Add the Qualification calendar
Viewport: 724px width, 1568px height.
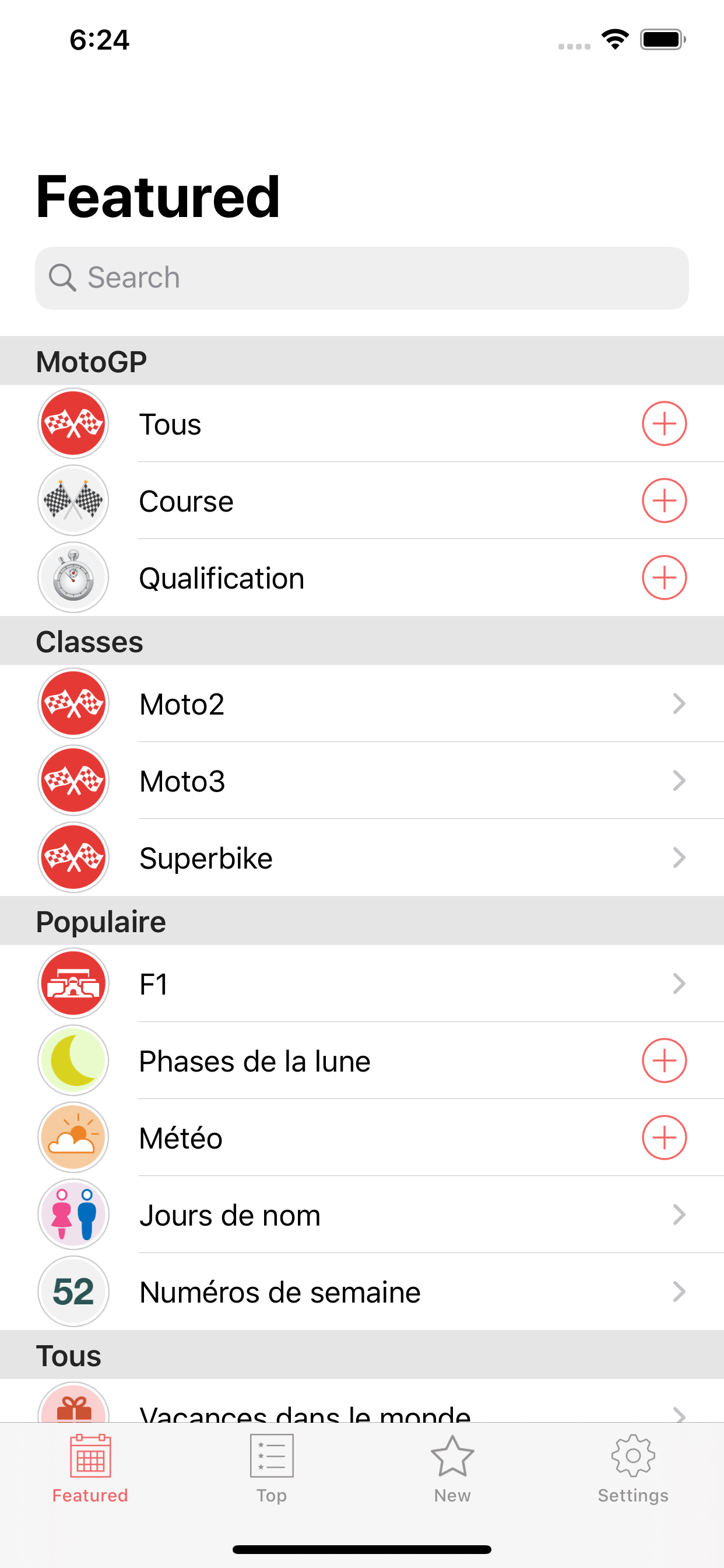pyautogui.click(x=664, y=577)
